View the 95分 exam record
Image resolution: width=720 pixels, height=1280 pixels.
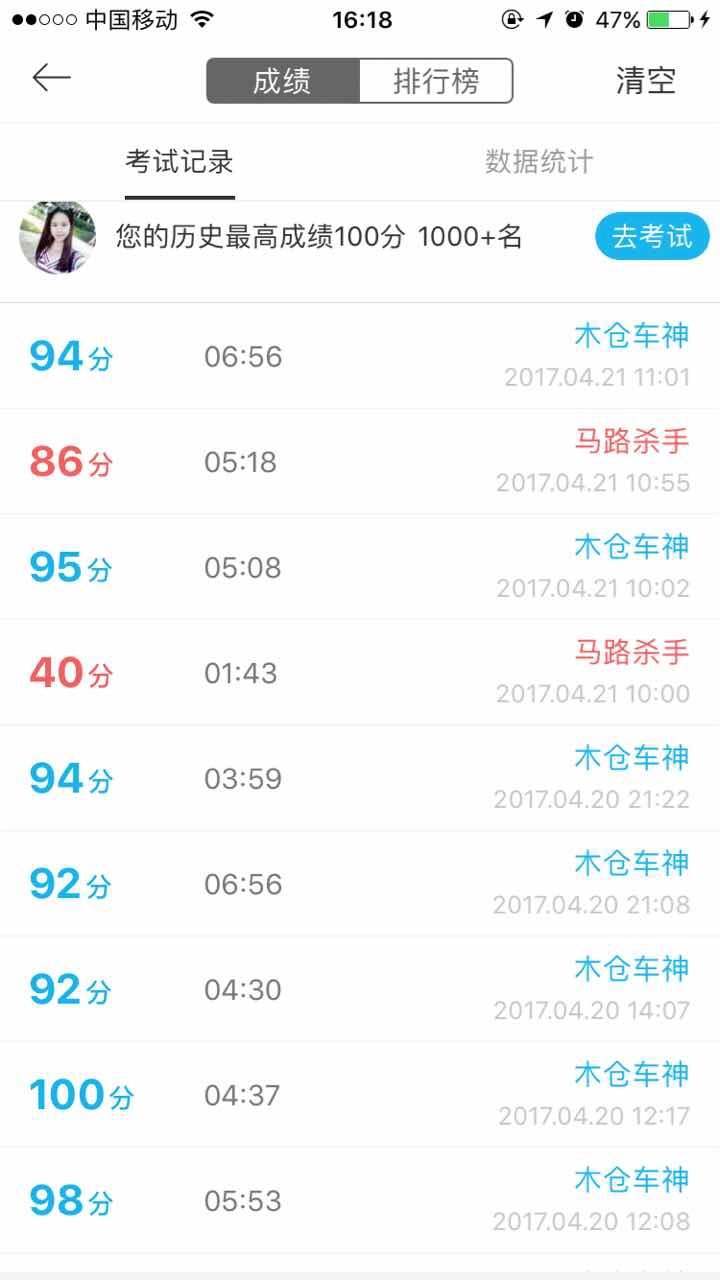(360, 567)
